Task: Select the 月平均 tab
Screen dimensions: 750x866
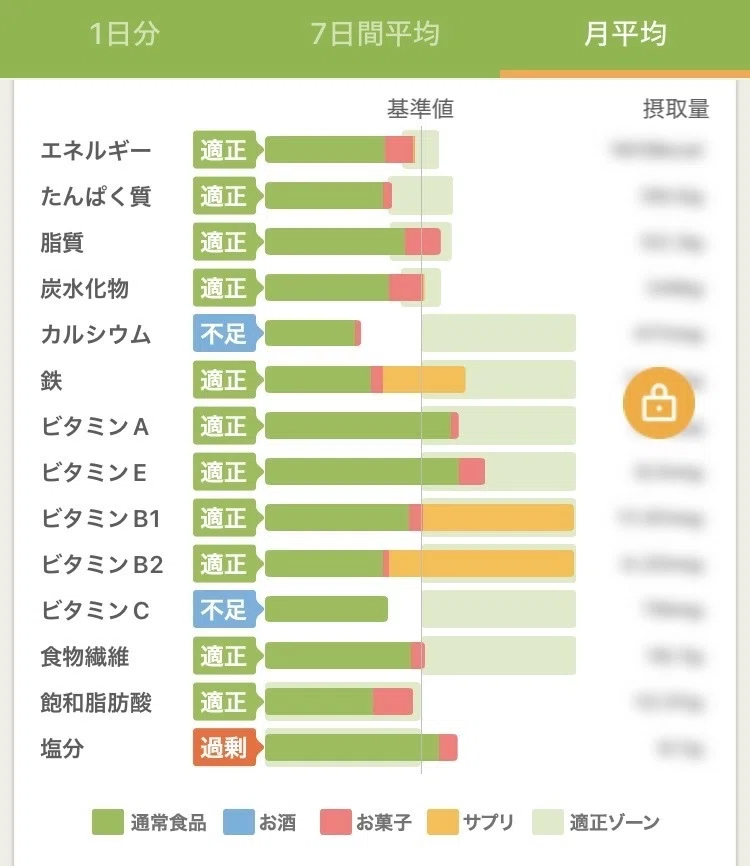Action: point(625,34)
